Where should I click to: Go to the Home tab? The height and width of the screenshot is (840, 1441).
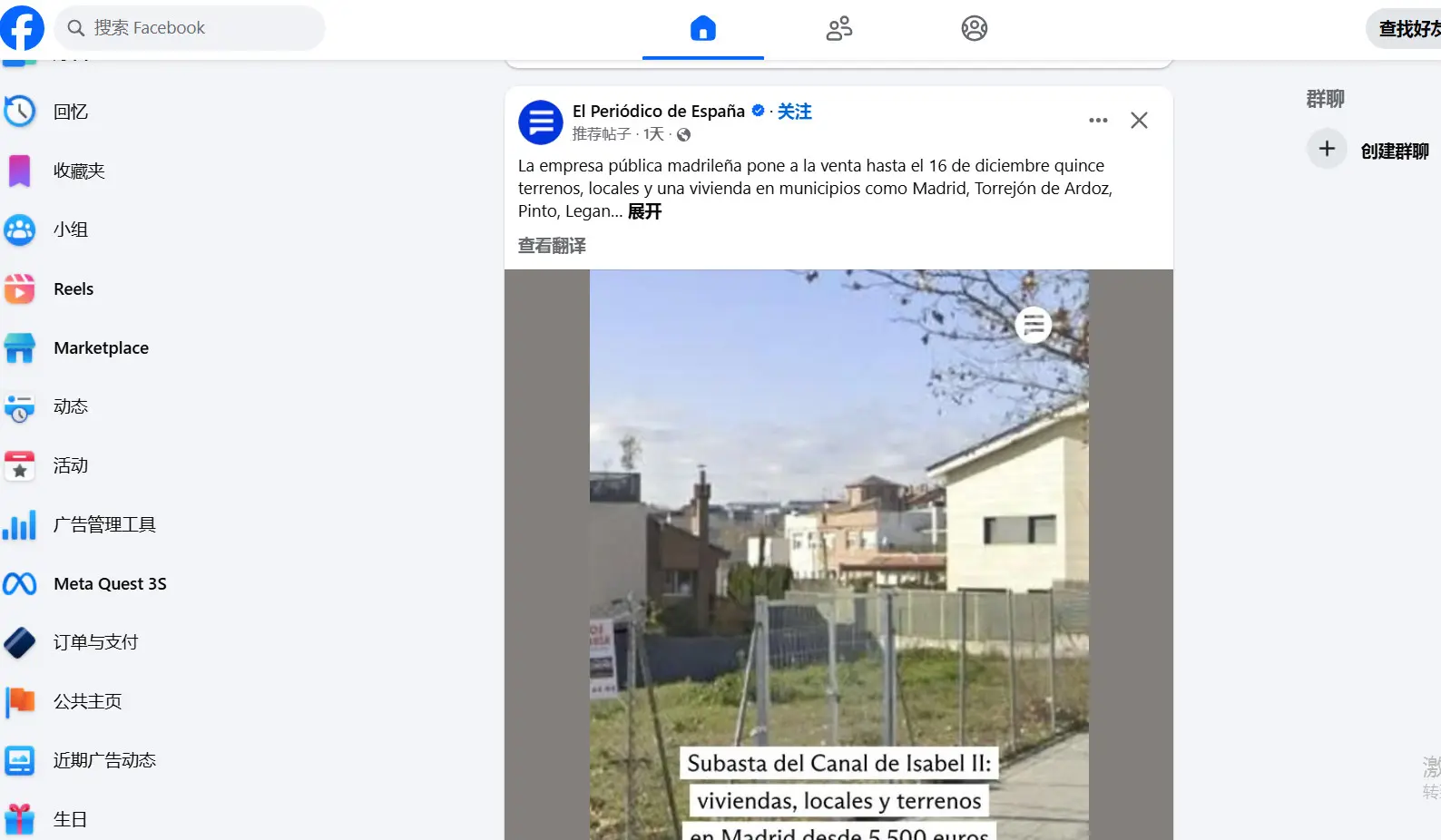coord(702,29)
